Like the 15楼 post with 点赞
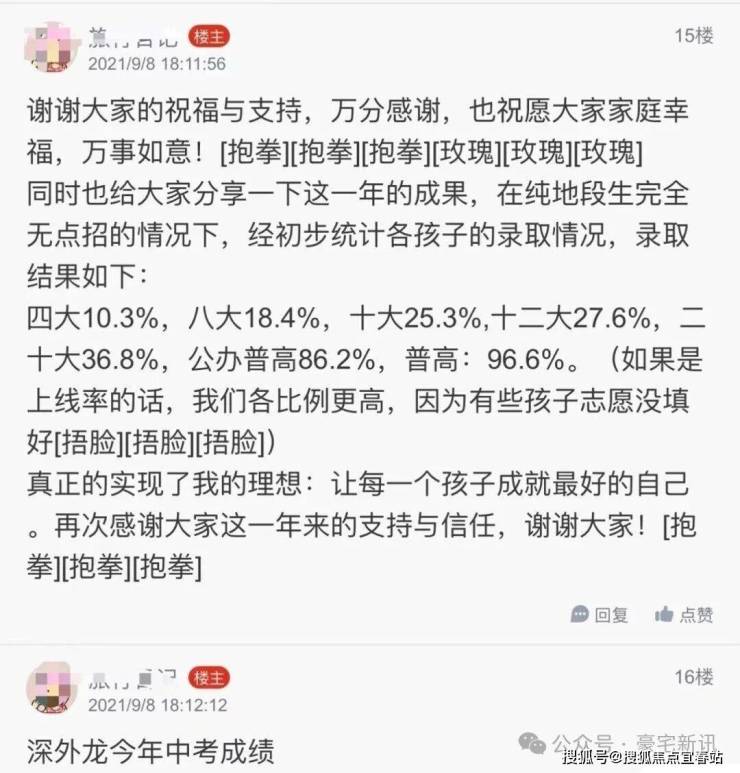 (684, 614)
